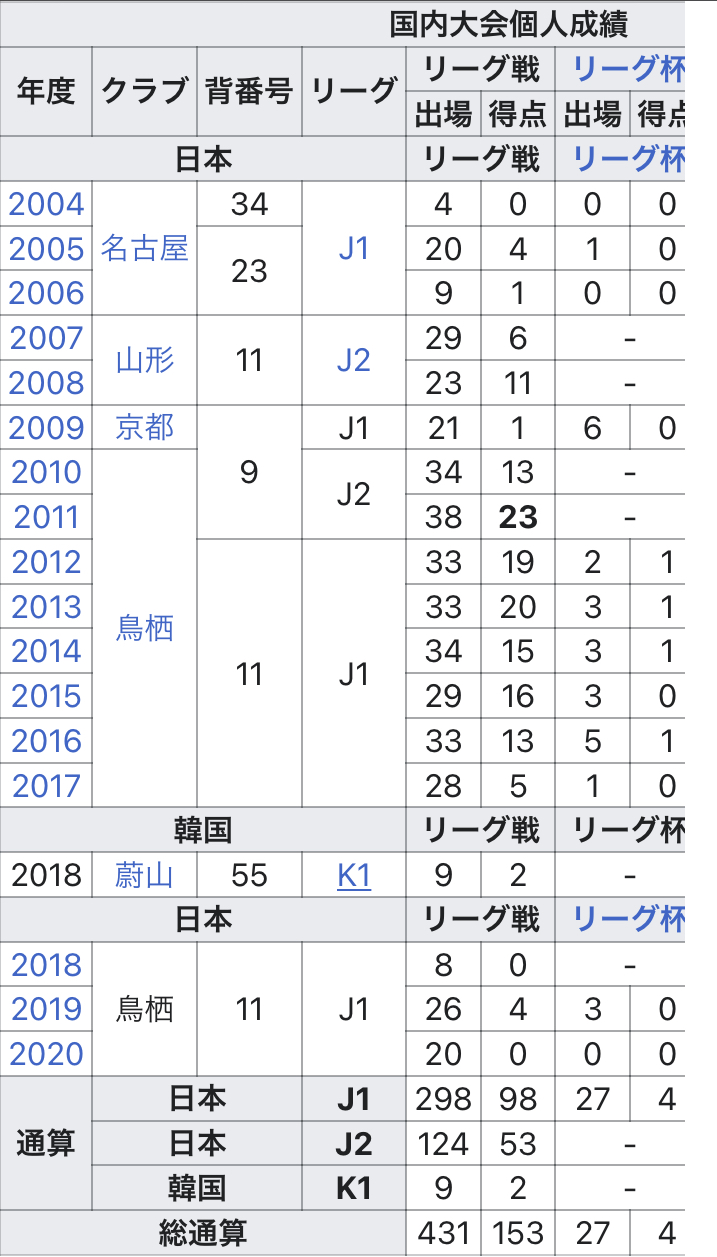This screenshot has width=717, height=1257.
Task: Tap the blue J1 link beside 名古屋
Action: pos(354,249)
